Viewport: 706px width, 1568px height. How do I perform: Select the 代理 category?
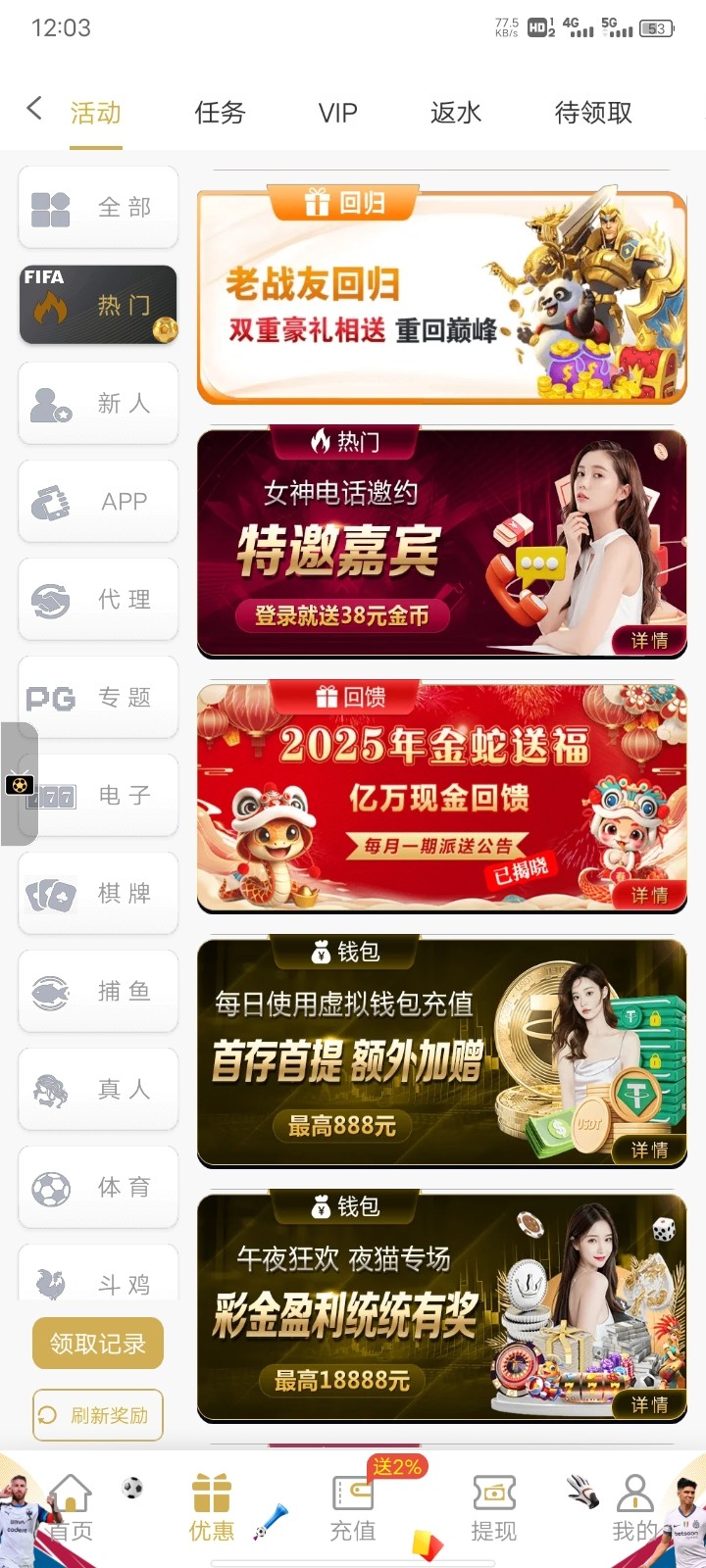pos(98,599)
